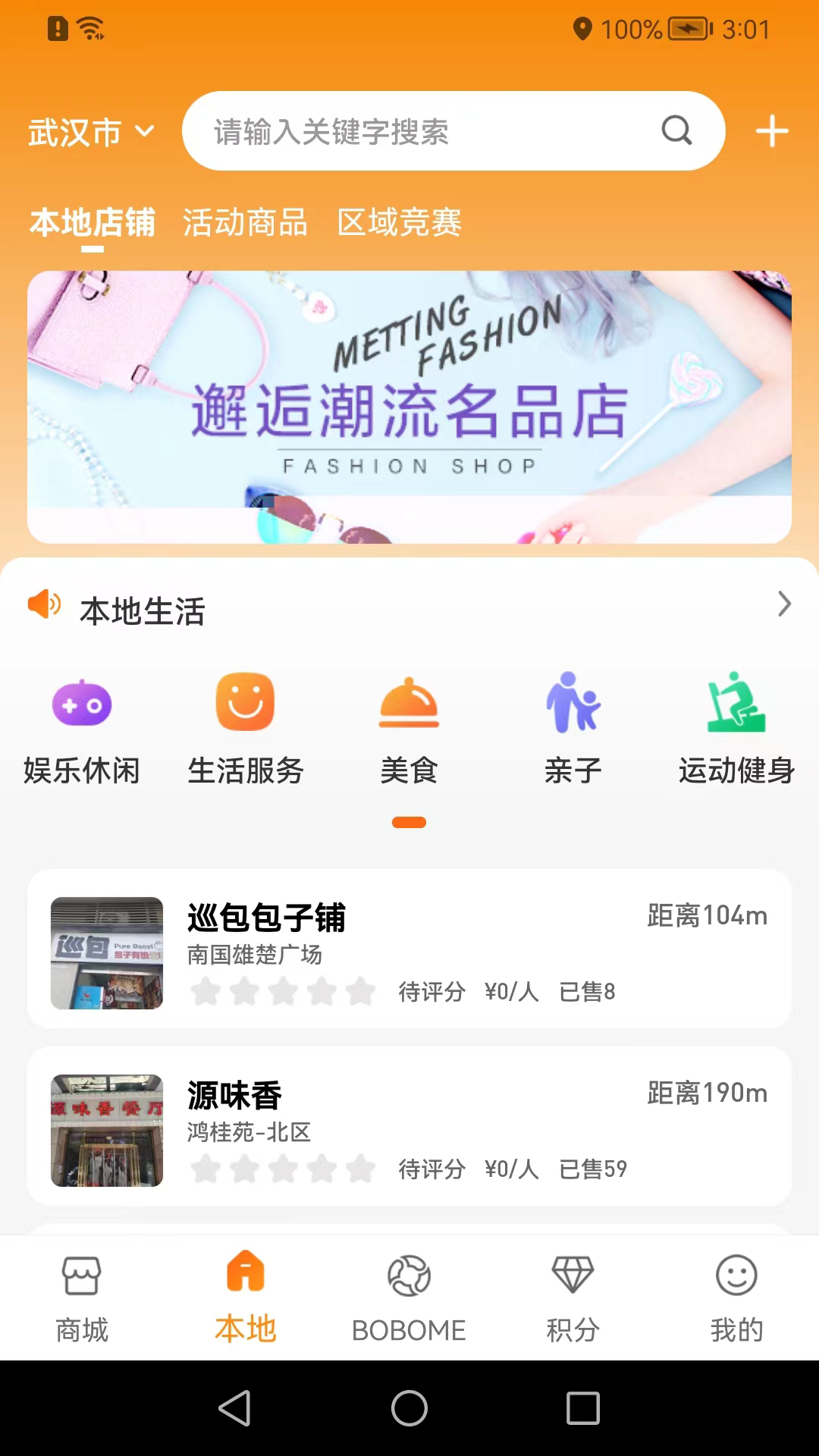Open the 武汉市 city selector dropdown
The height and width of the screenshot is (1456, 819).
[91, 130]
